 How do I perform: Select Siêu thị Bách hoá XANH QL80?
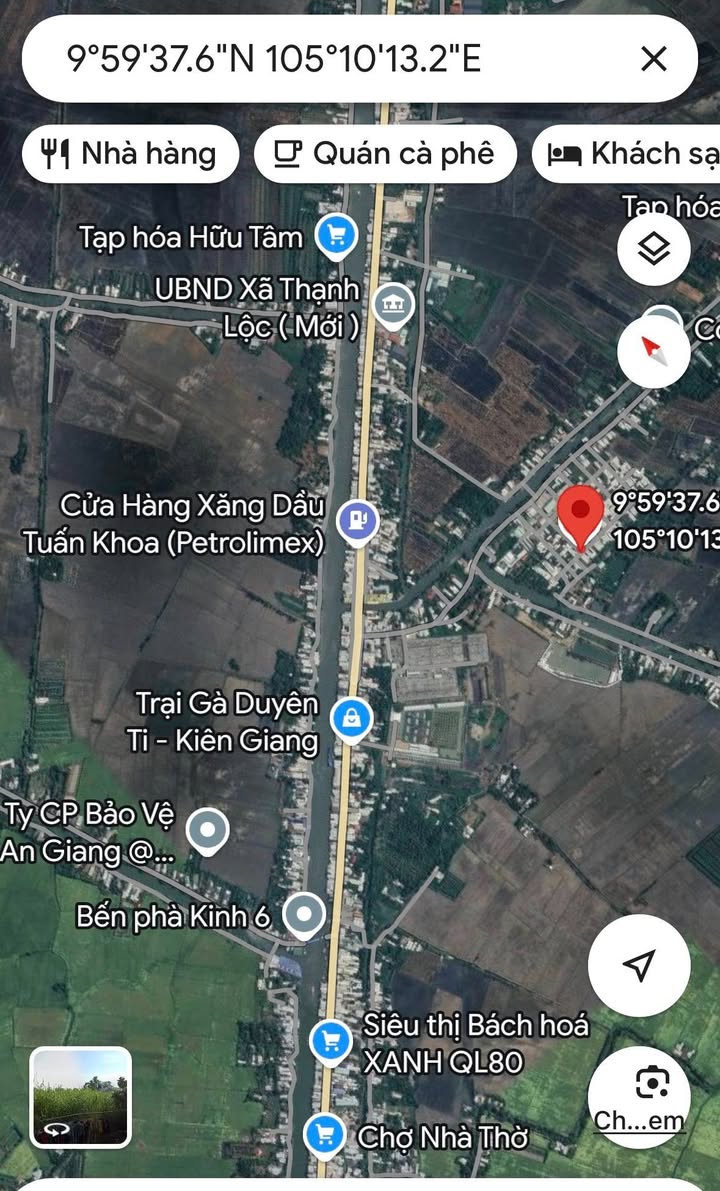[x=331, y=1041]
